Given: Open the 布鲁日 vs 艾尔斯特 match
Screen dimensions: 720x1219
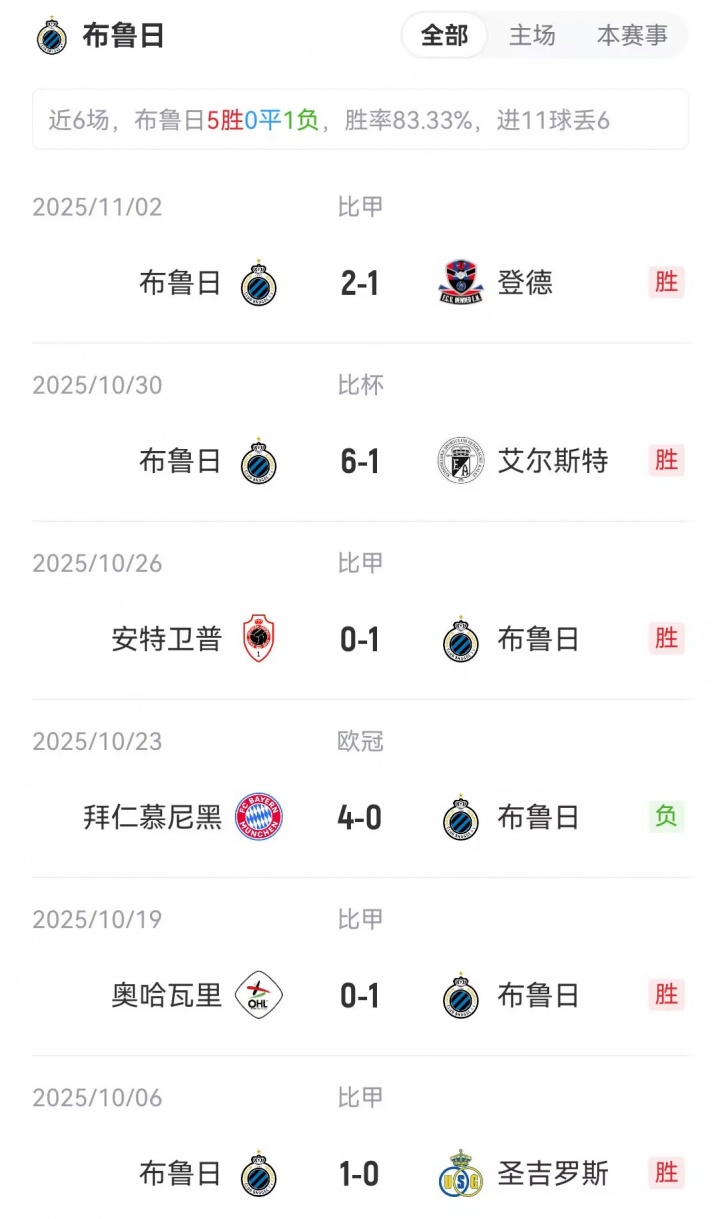Looking at the screenshot, I should [x=360, y=462].
